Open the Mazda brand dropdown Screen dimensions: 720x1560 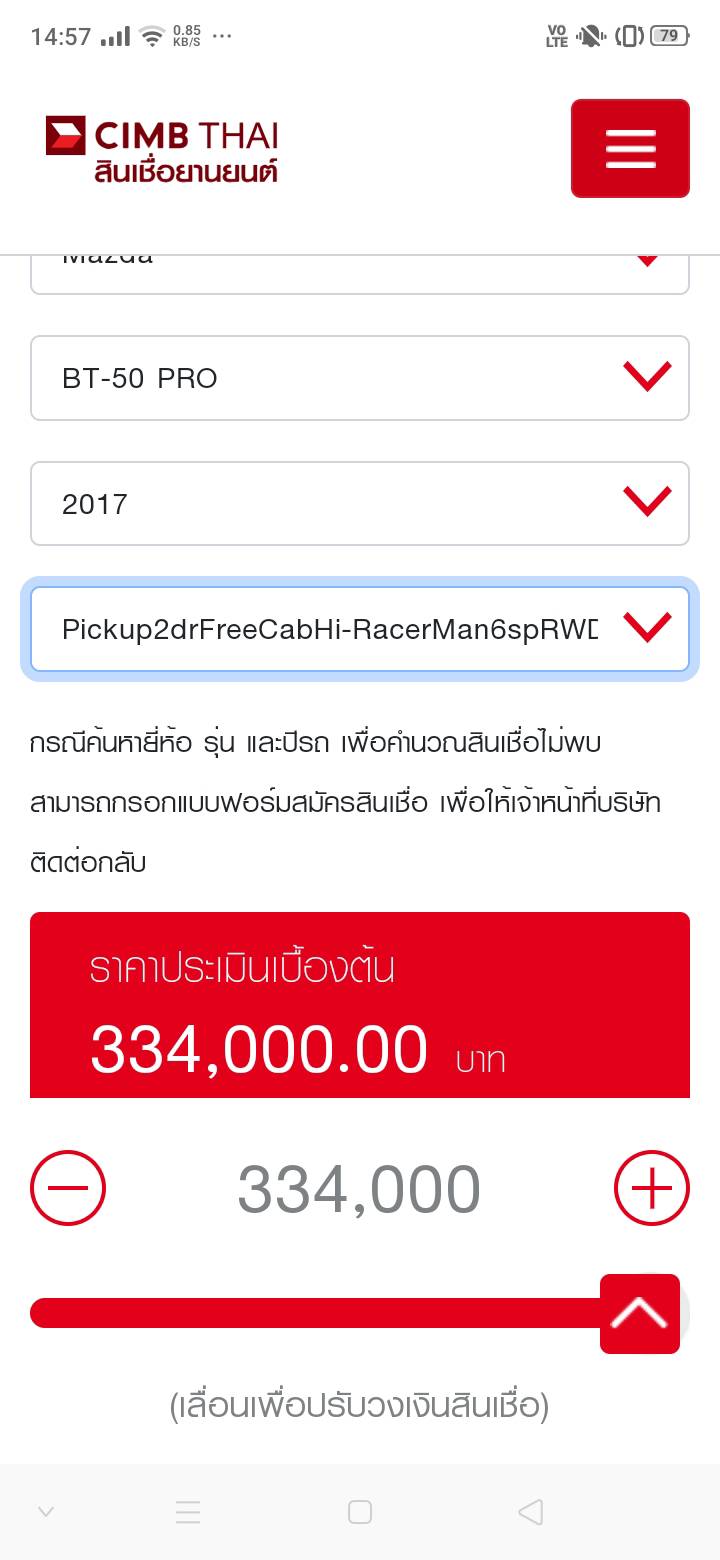(x=359, y=273)
